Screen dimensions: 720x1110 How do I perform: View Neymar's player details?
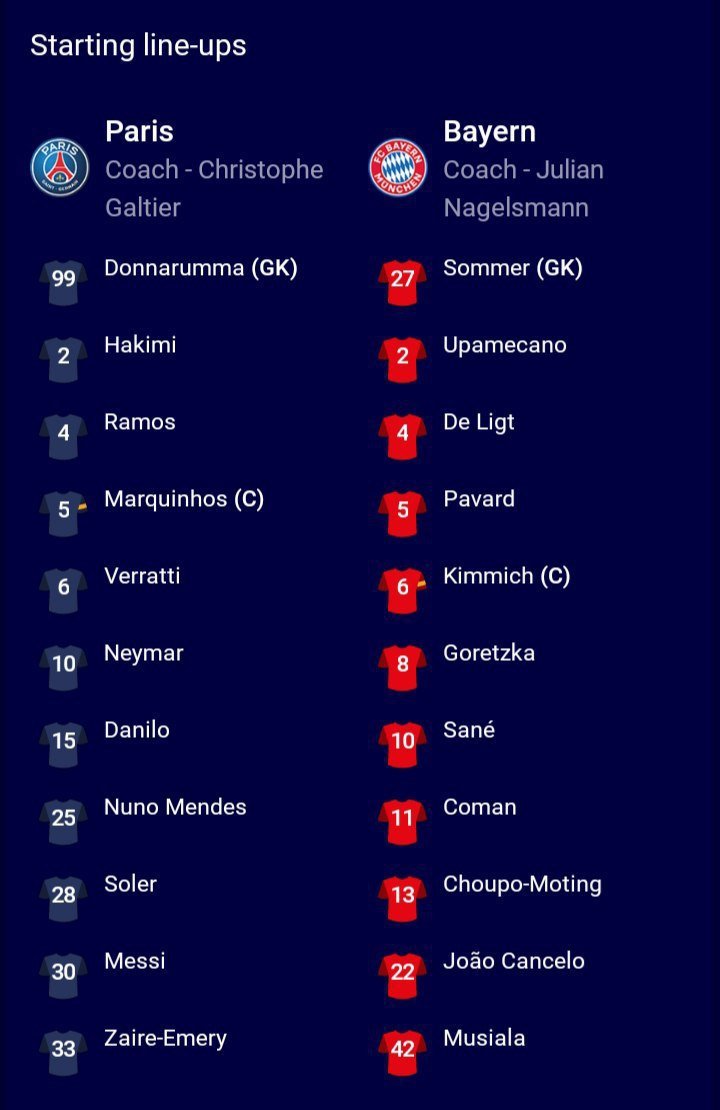click(x=144, y=653)
